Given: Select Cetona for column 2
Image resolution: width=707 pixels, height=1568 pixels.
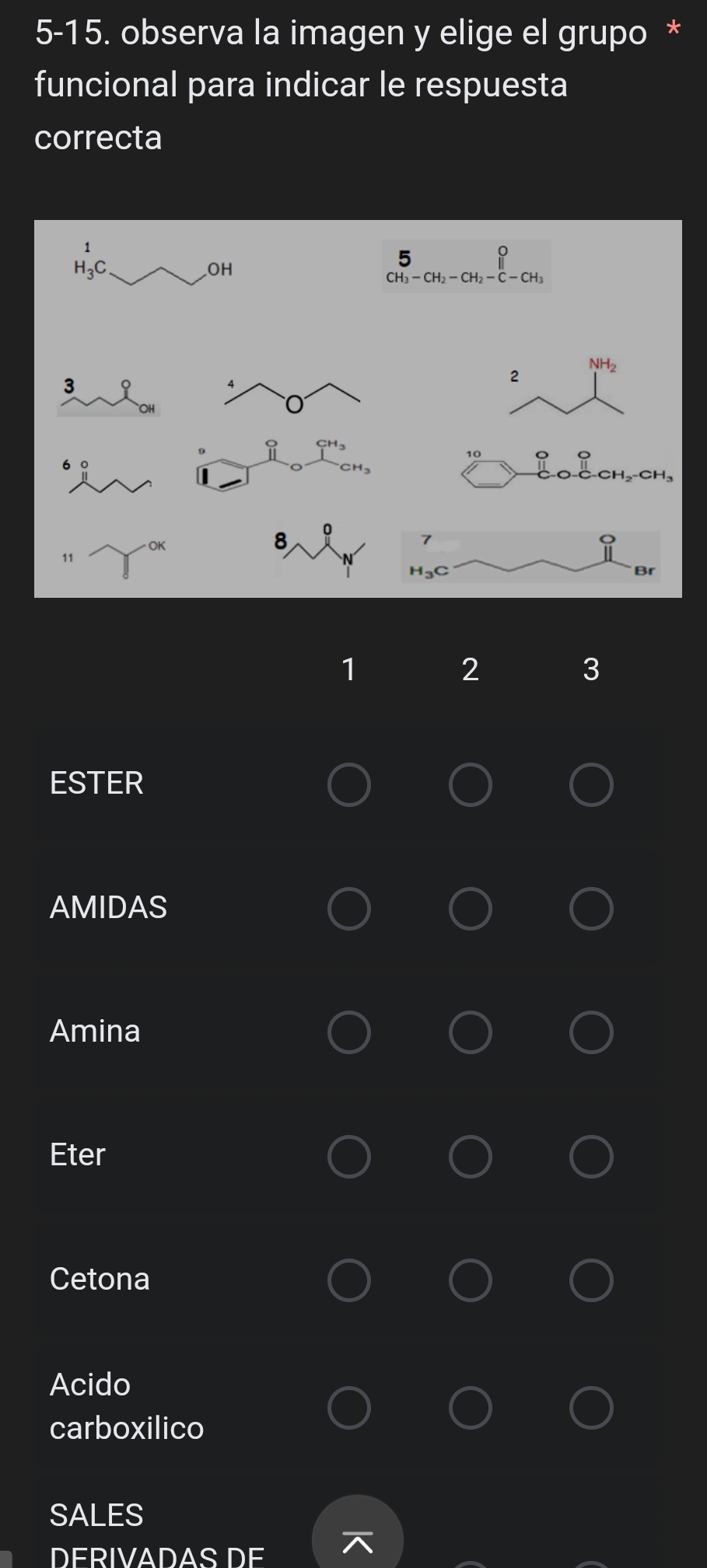Looking at the screenshot, I should [x=470, y=1280].
